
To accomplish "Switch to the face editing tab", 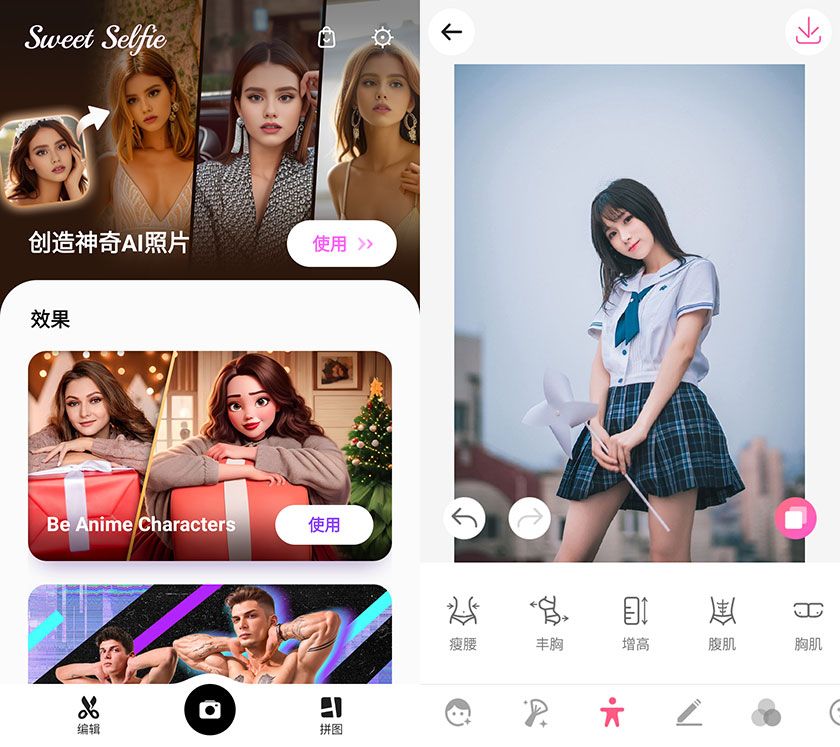I will [x=458, y=712].
